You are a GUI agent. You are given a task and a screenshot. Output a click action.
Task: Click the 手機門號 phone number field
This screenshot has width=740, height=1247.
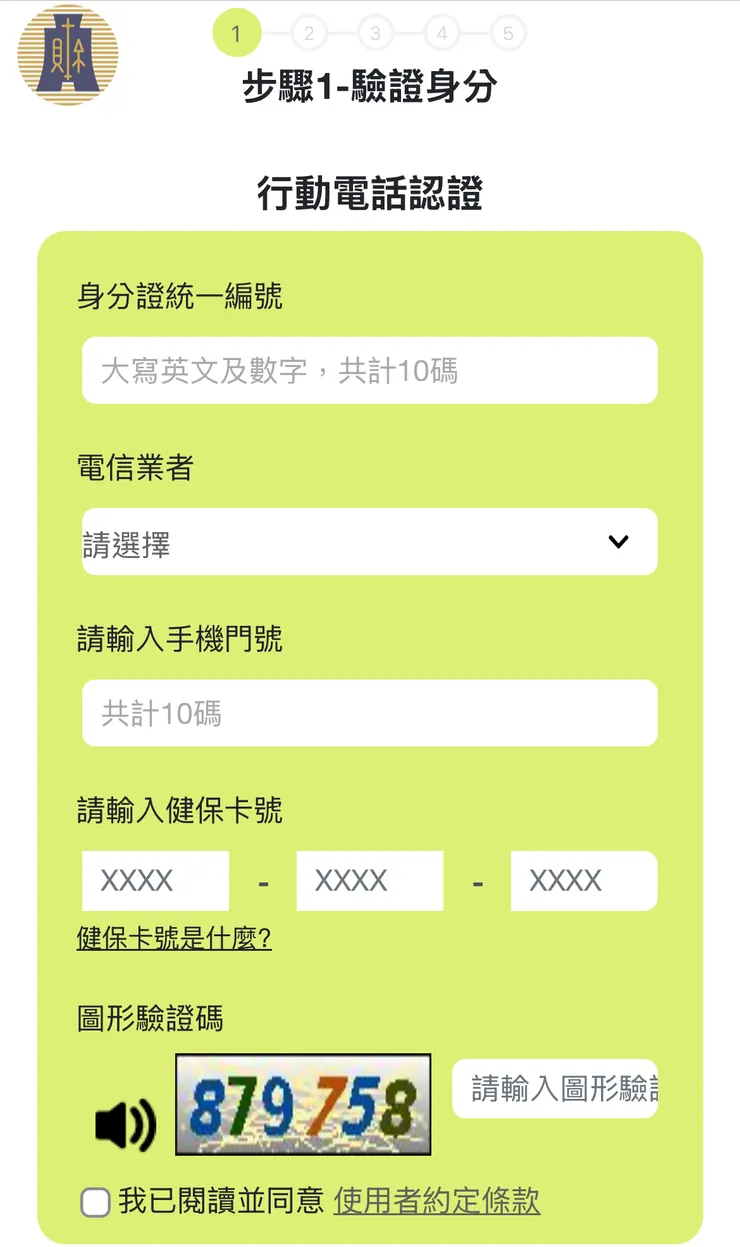coord(369,712)
